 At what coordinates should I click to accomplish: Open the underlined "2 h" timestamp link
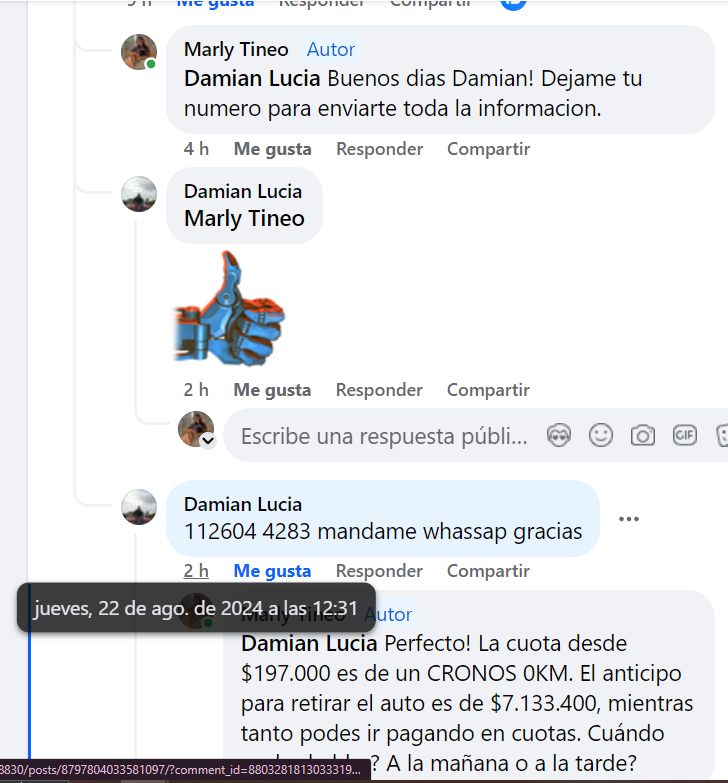click(x=196, y=571)
